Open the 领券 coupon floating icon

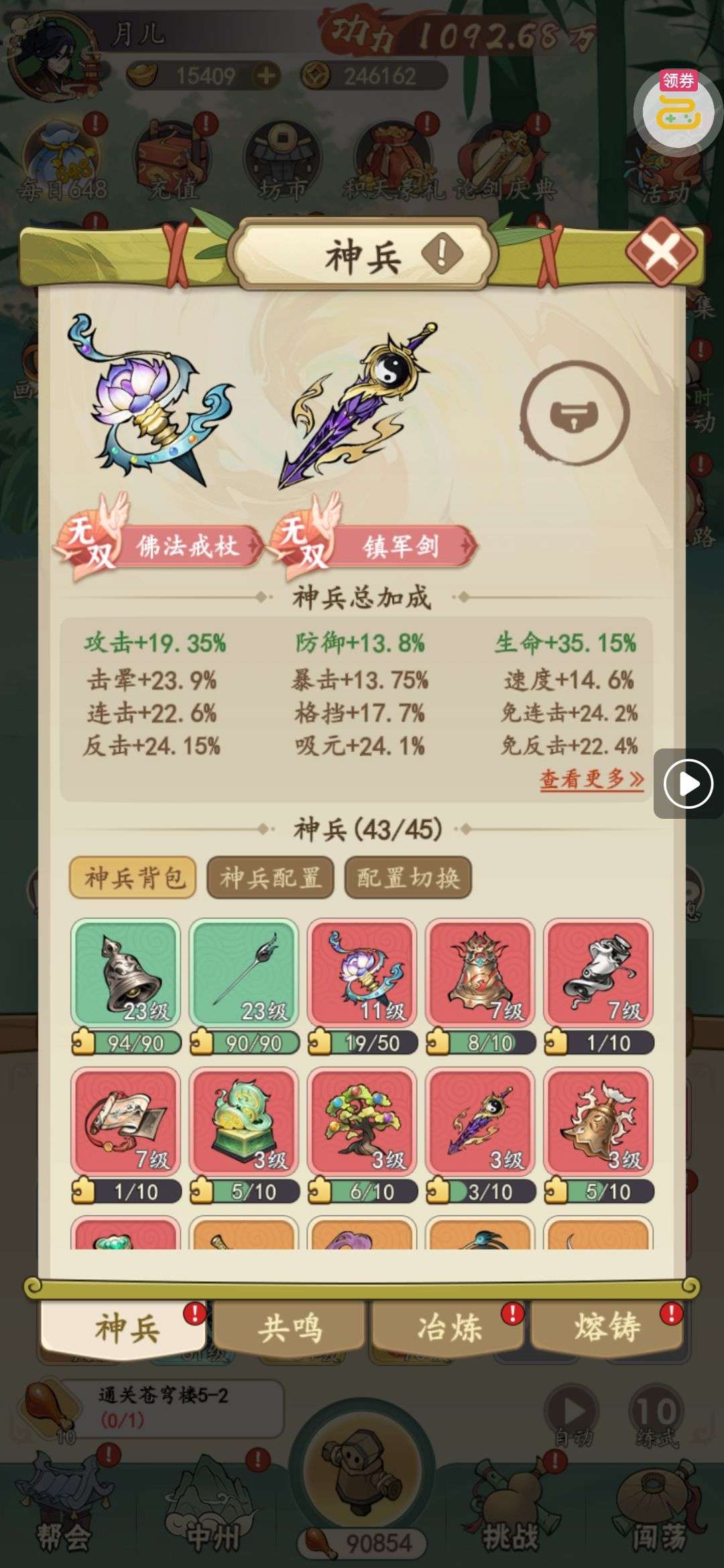[x=678, y=109]
